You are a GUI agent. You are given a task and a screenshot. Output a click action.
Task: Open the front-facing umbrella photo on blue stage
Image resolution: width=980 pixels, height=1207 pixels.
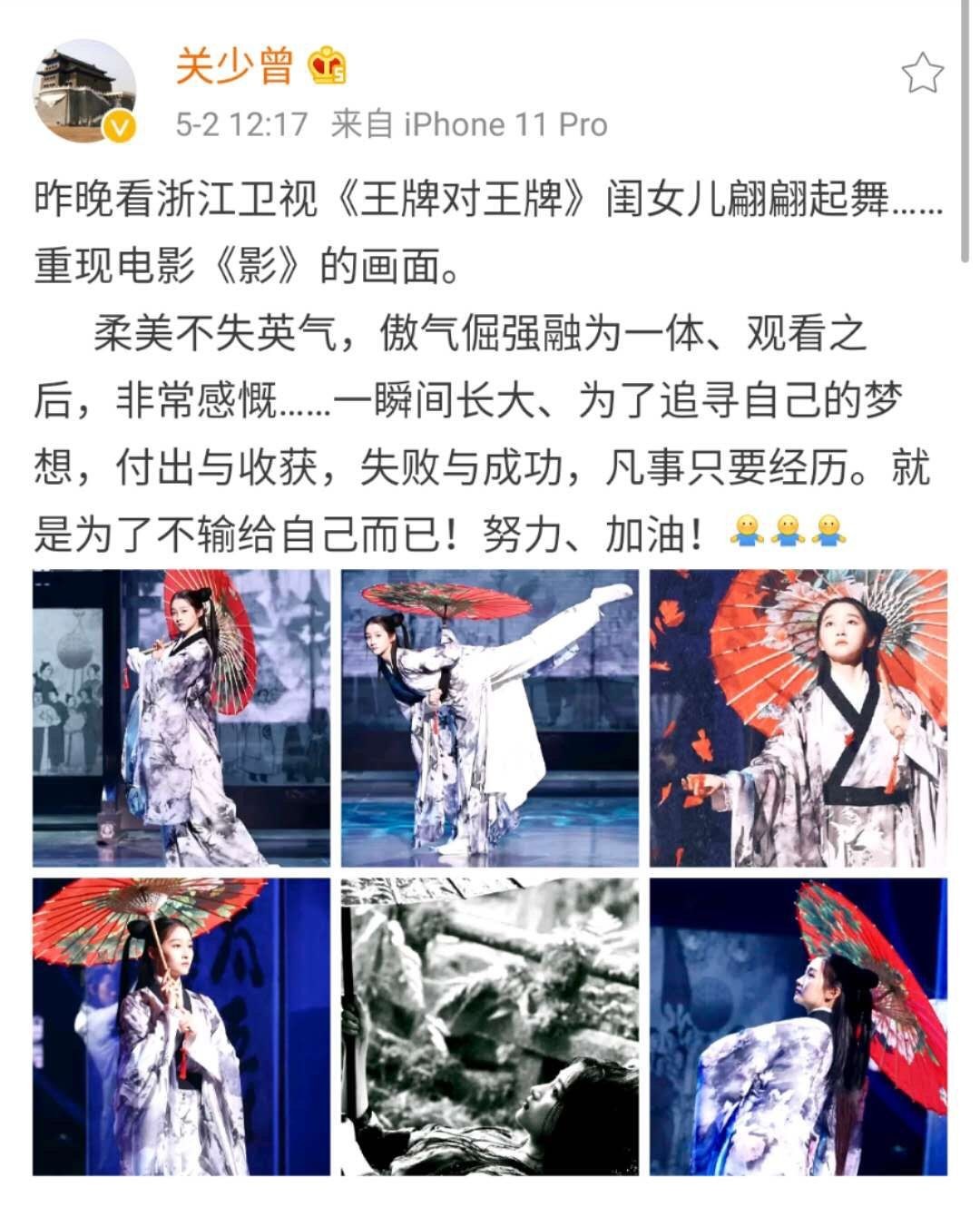click(181, 1026)
